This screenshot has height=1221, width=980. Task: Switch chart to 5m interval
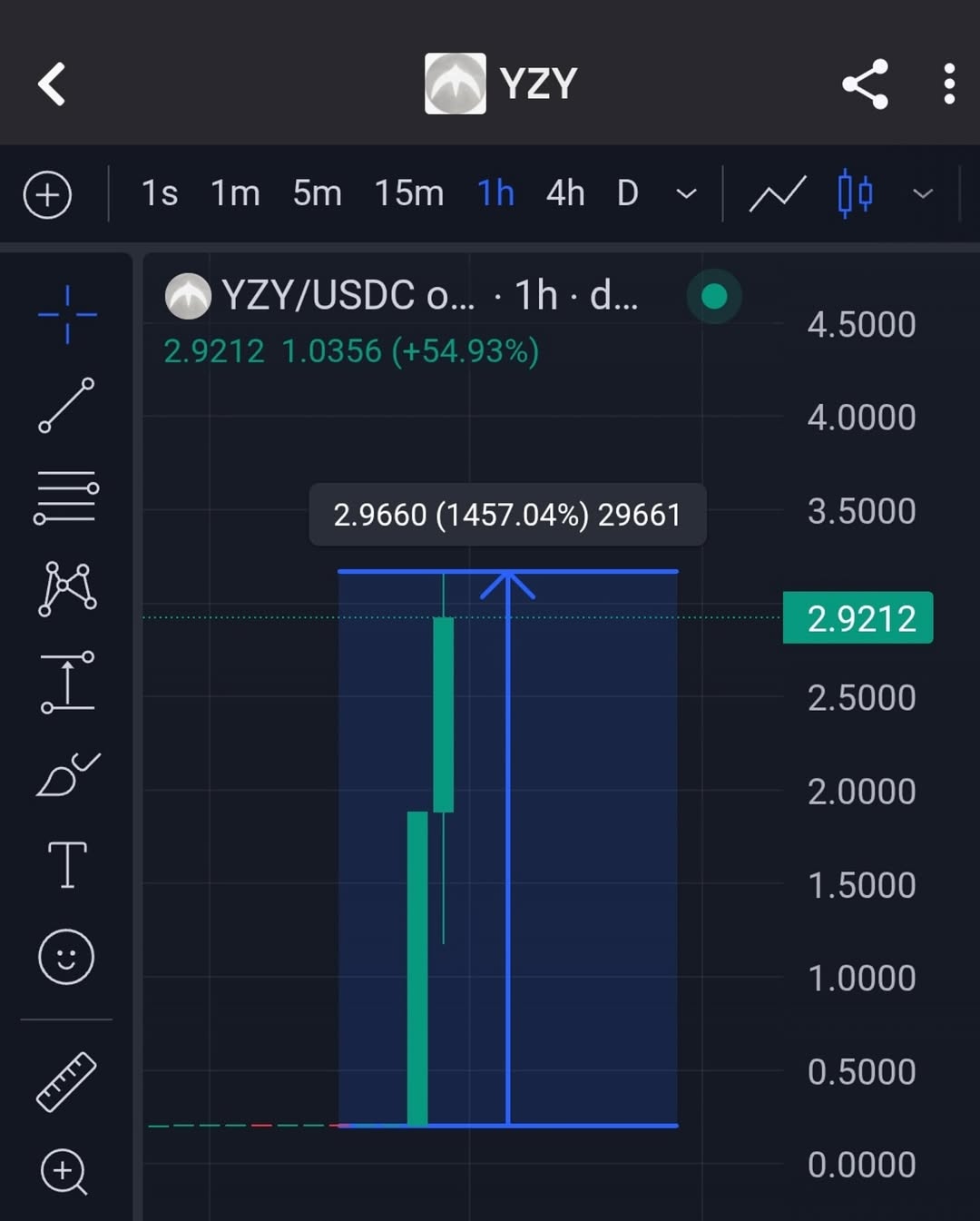317,193
